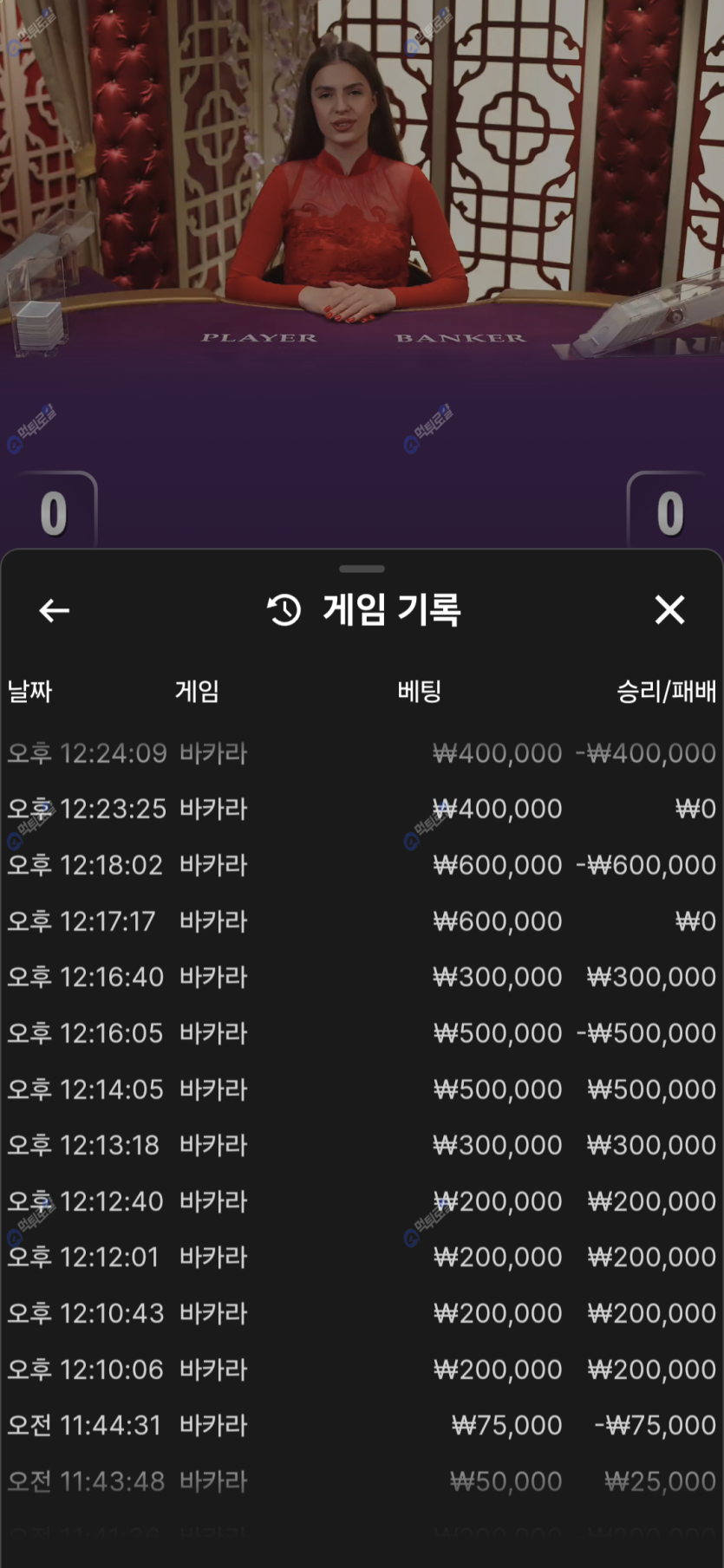Screen dimensions: 724x1568
Task: Open the 오후 12:12:40 바카라 record
Action: tap(362, 1201)
